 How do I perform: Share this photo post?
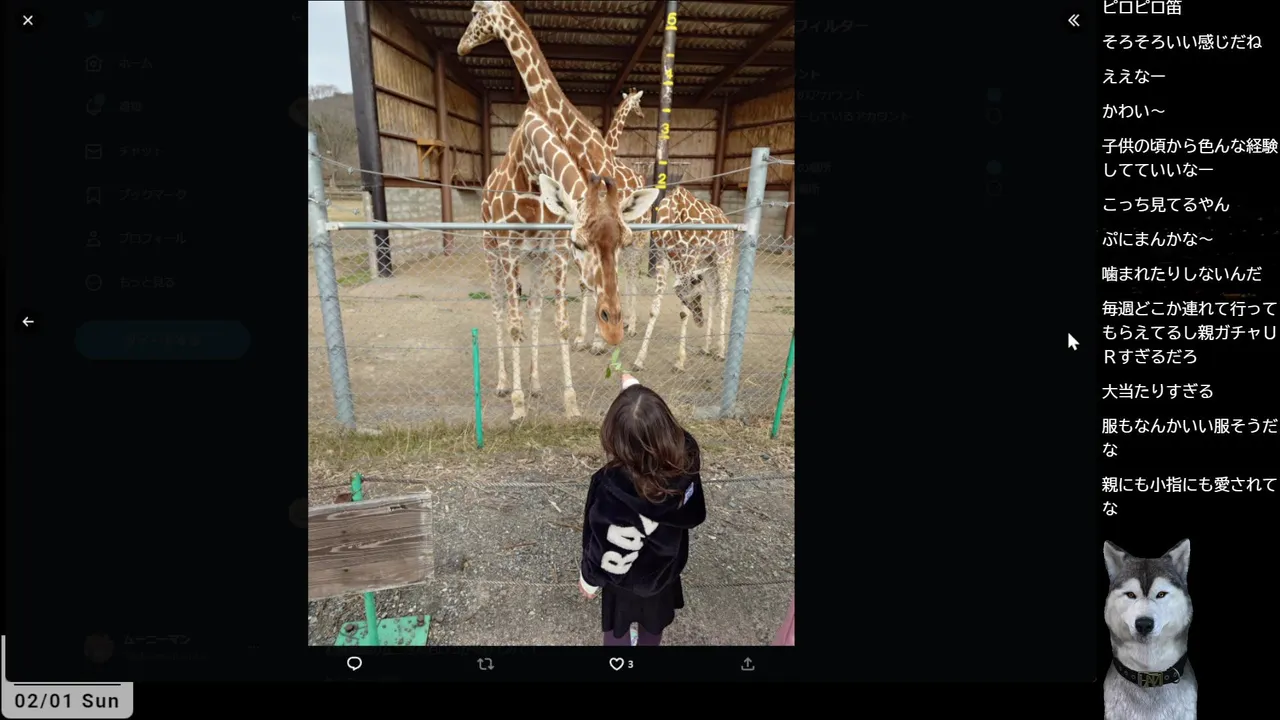pyautogui.click(x=747, y=664)
